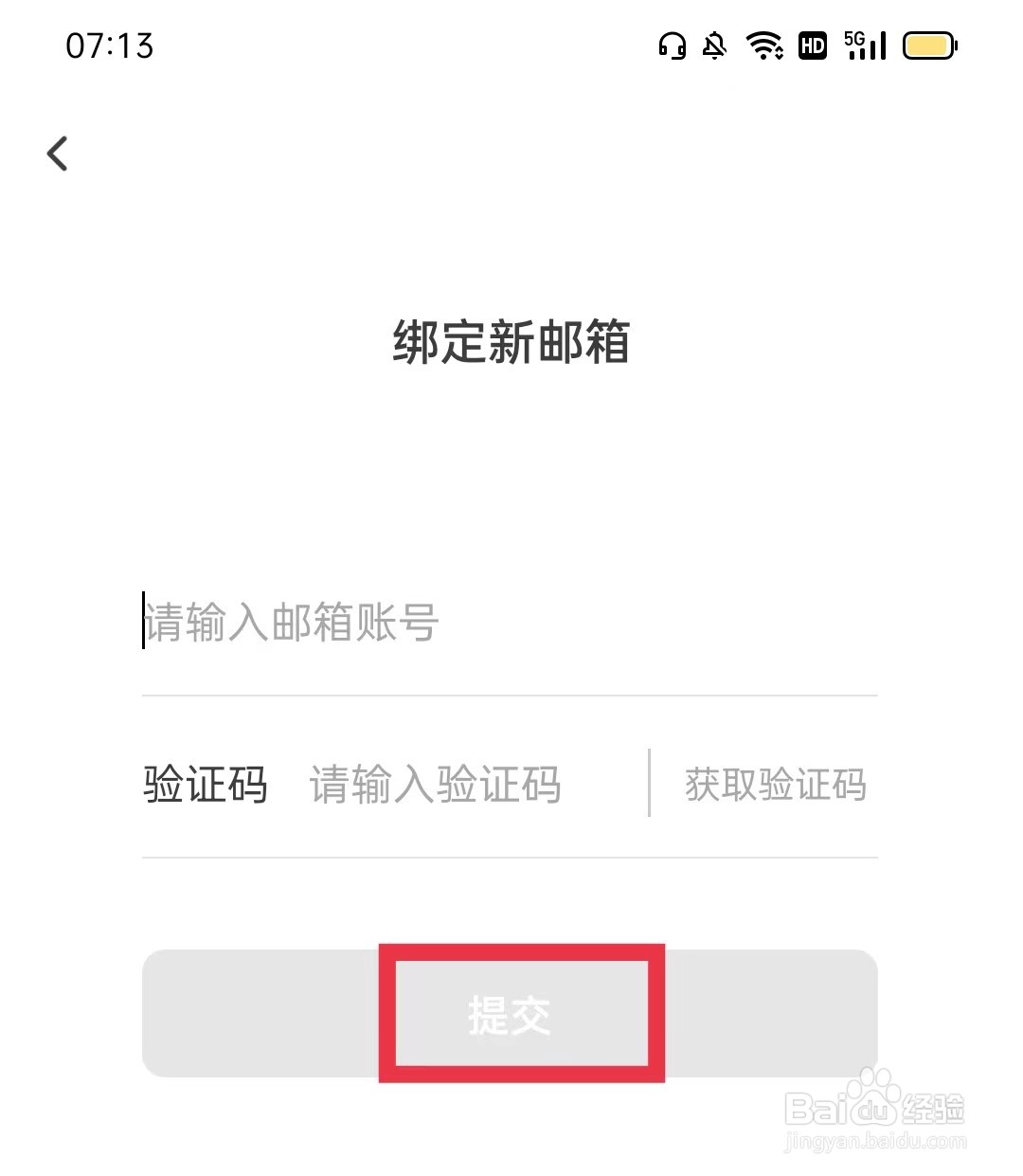Screen dimensions: 1023x1176
Task: Tap the divider beside 获取验证码
Action: (x=649, y=784)
